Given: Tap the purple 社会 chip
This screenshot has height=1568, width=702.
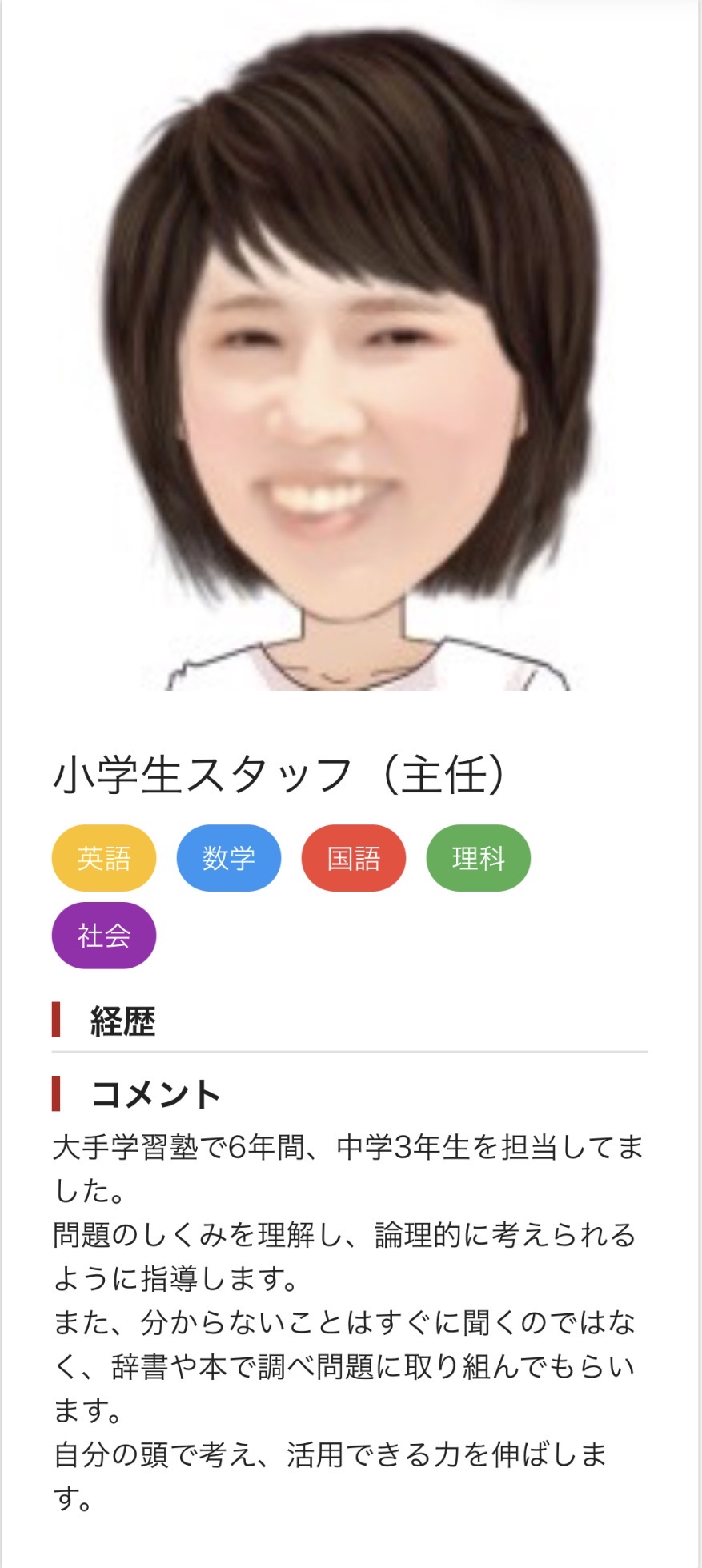Looking at the screenshot, I should [x=104, y=935].
